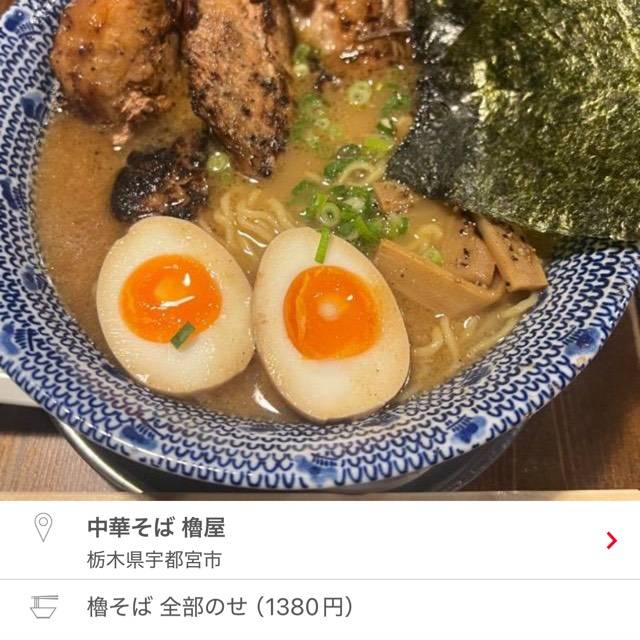Open the 中華そば 櫓屋 restaurant row
Image resolution: width=640 pixels, height=640 pixels.
[320, 541]
